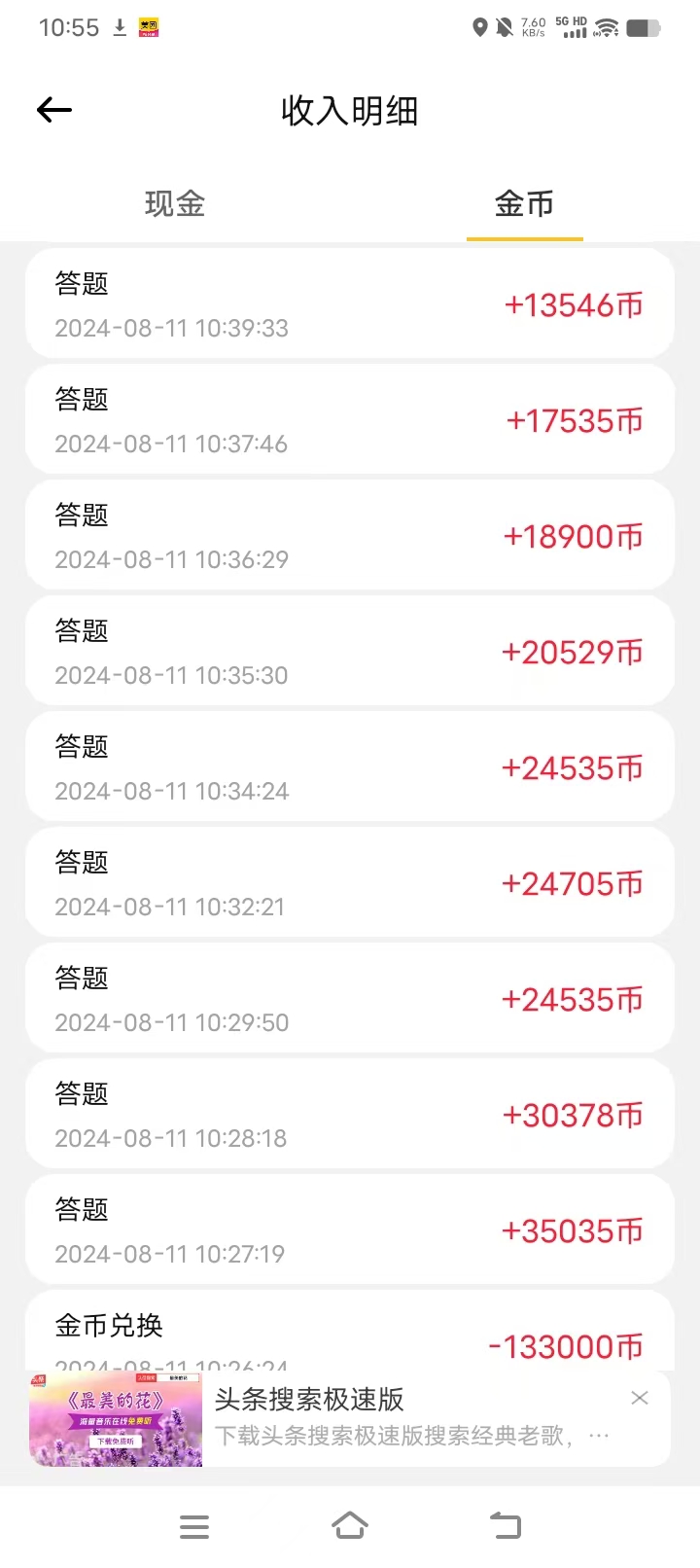
Task: Open the 头条搜索极速版 ad banner
Action: (349, 1419)
